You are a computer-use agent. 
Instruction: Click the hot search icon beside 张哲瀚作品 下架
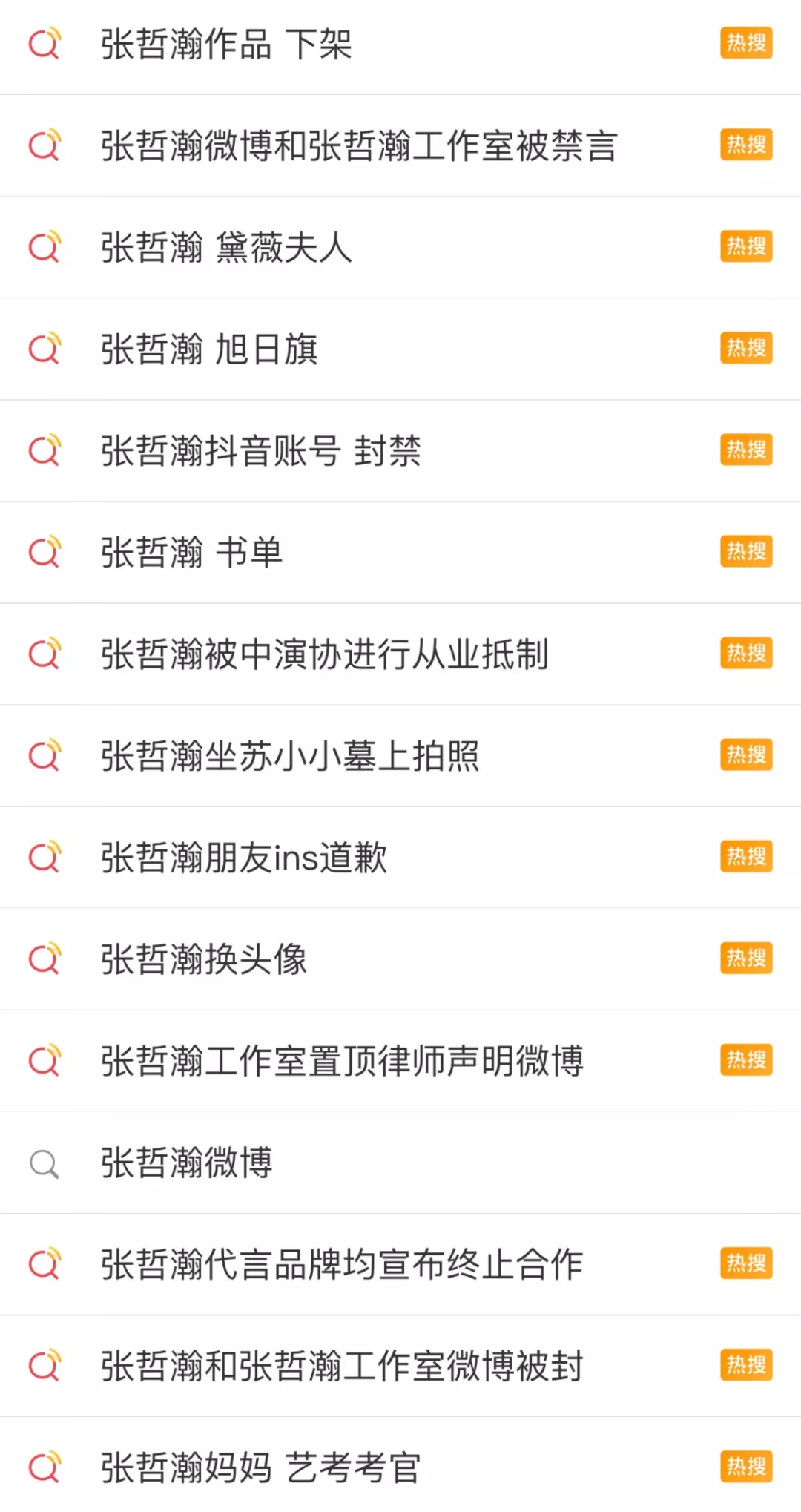tap(46, 43)
